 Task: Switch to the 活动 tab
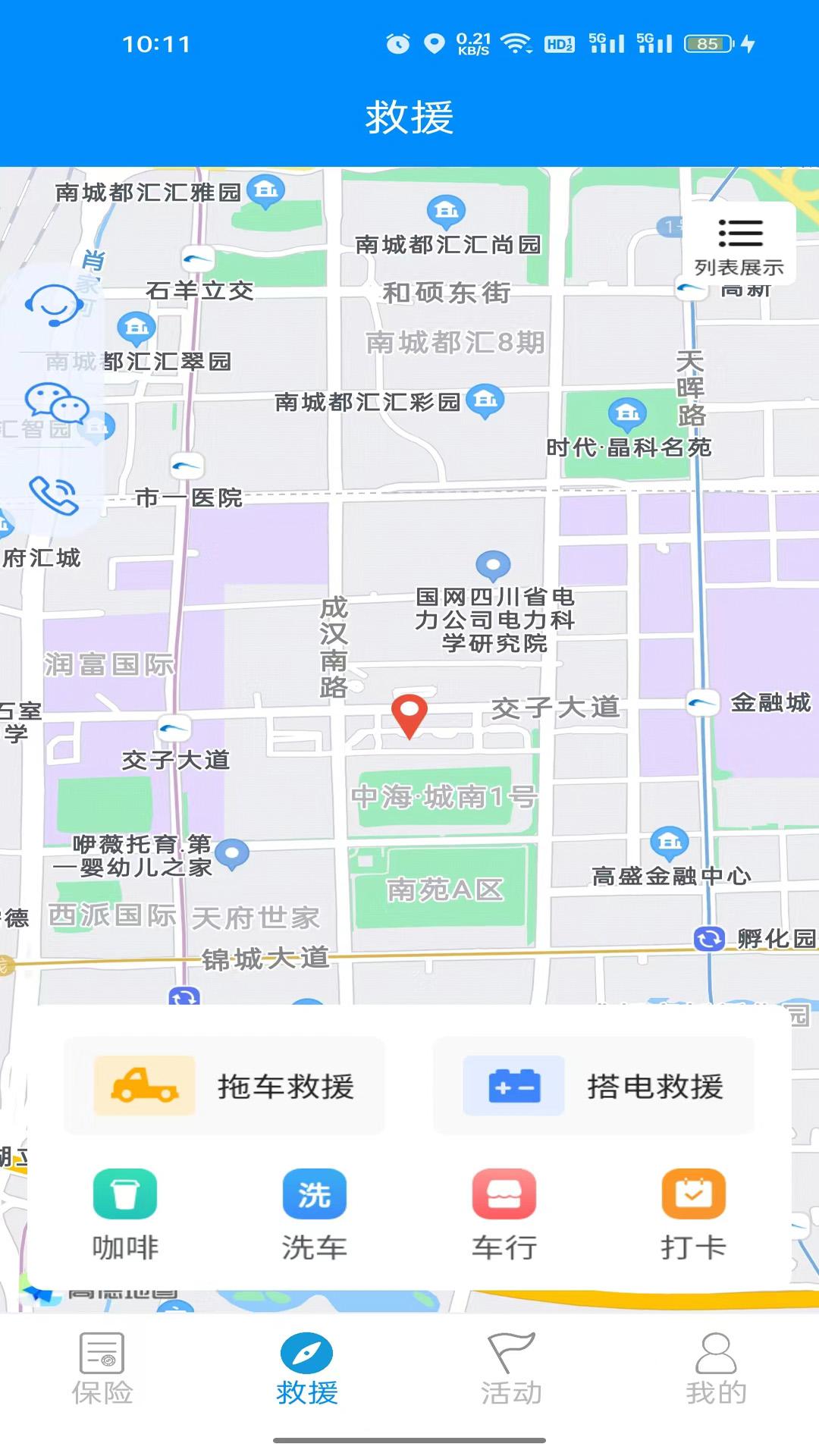(512, 1370)
